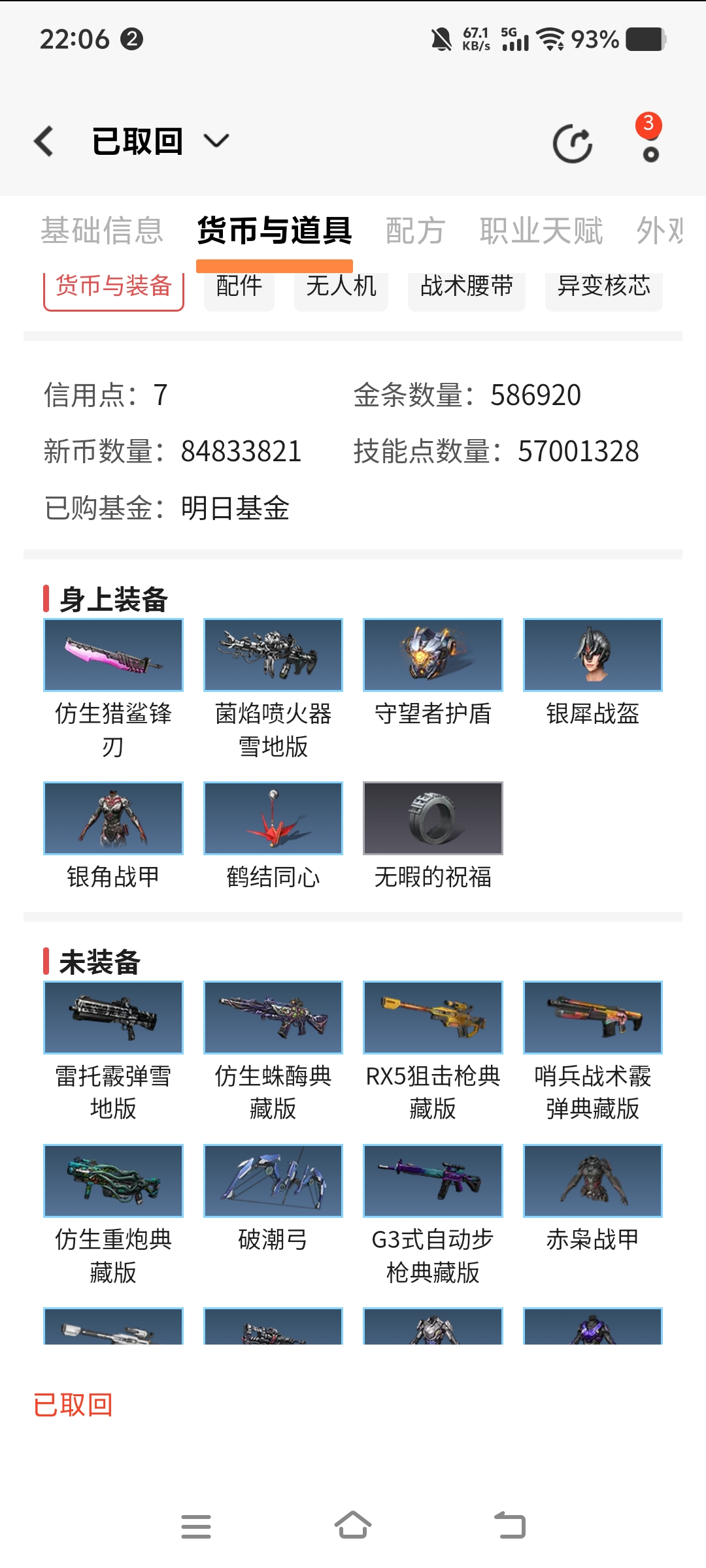Image resolution: width=706 pixels, height=1568 pixels.
Task: View the 守望者护盾 item
Action: pyautogui.click(x=433, y=655)
